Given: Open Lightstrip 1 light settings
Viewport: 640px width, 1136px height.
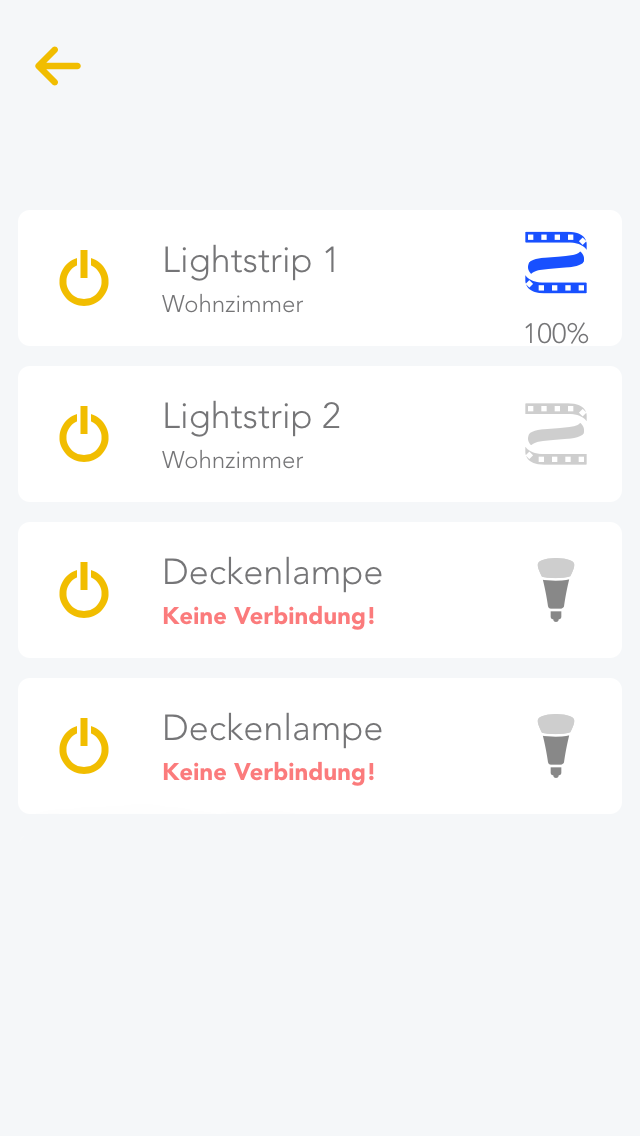Looking at the screenshot, I should pos(556,263).
